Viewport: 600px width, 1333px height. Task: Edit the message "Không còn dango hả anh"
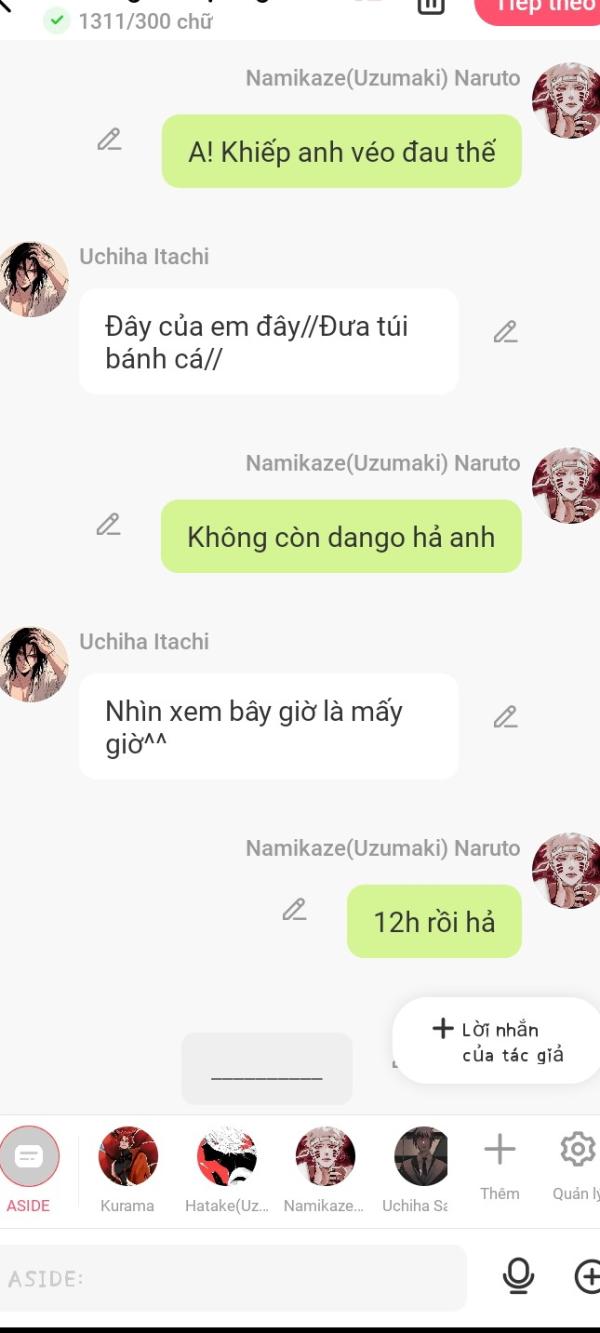coord(109,525)
